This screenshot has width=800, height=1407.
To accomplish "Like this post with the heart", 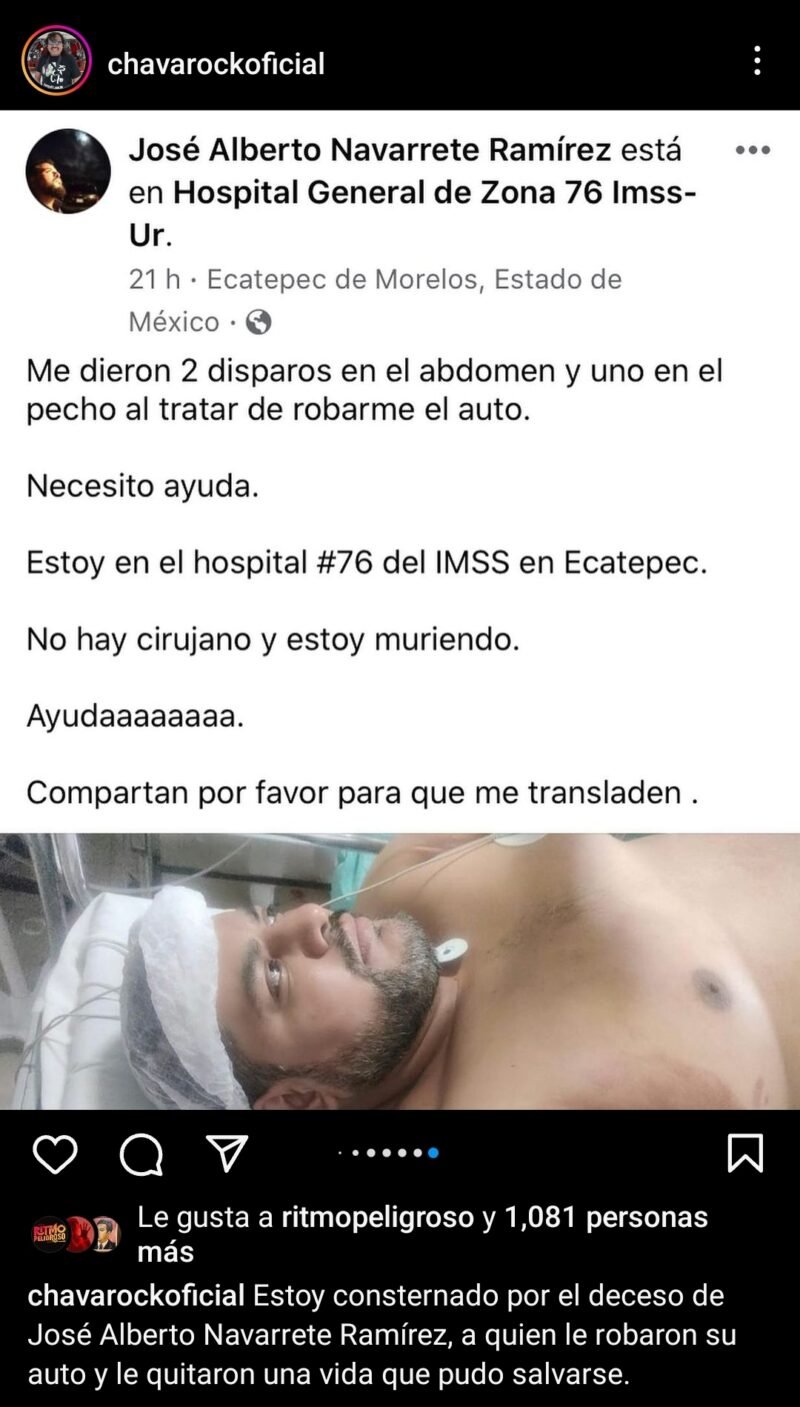I will 54,1154.
